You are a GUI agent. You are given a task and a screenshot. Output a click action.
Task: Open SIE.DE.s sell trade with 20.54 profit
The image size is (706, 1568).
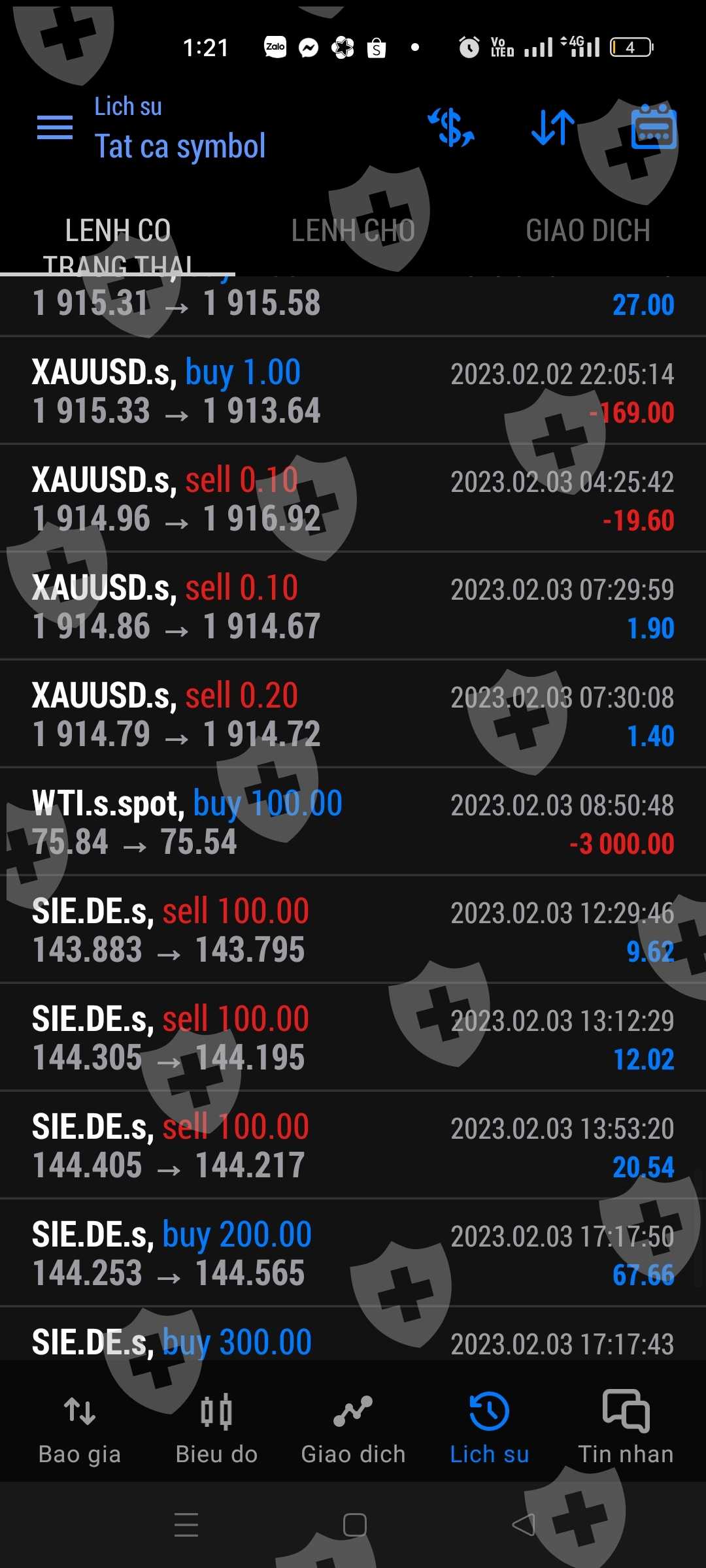(x=353, y=1146)
